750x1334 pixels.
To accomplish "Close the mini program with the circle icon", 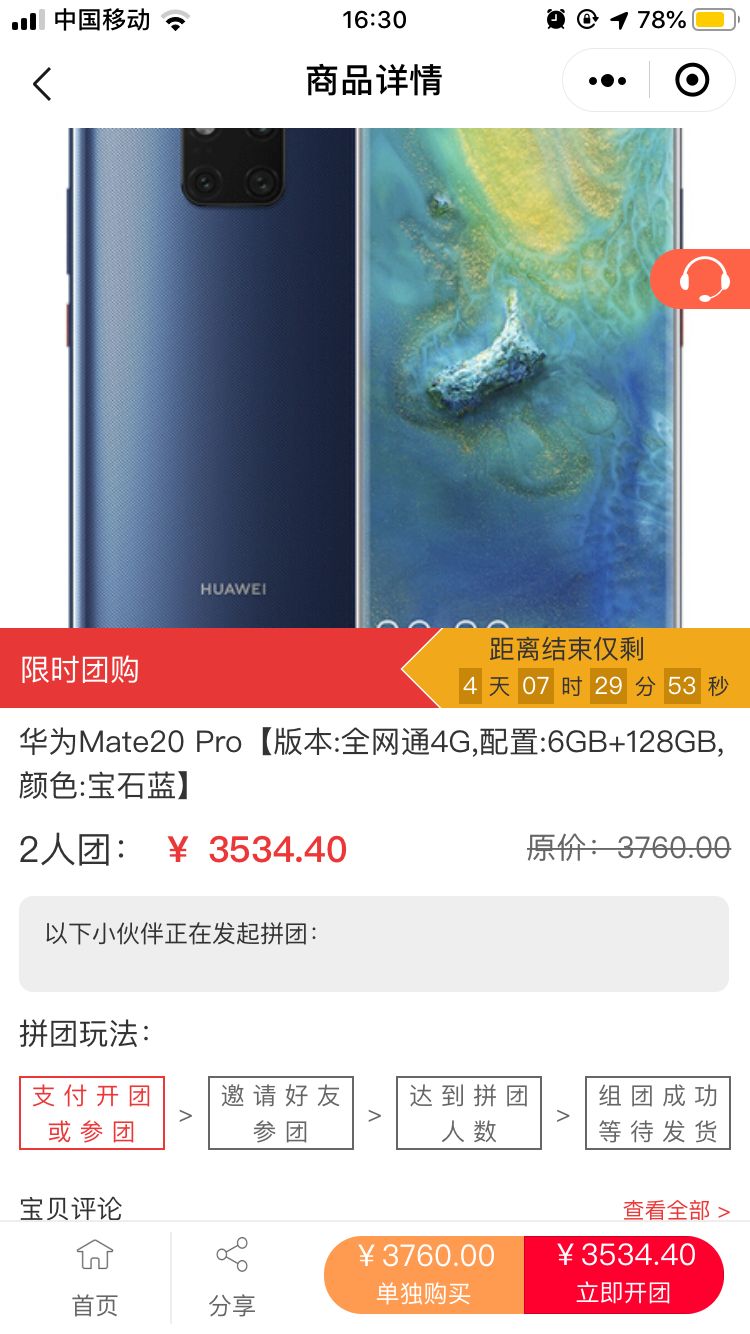I will coord(692,80).
